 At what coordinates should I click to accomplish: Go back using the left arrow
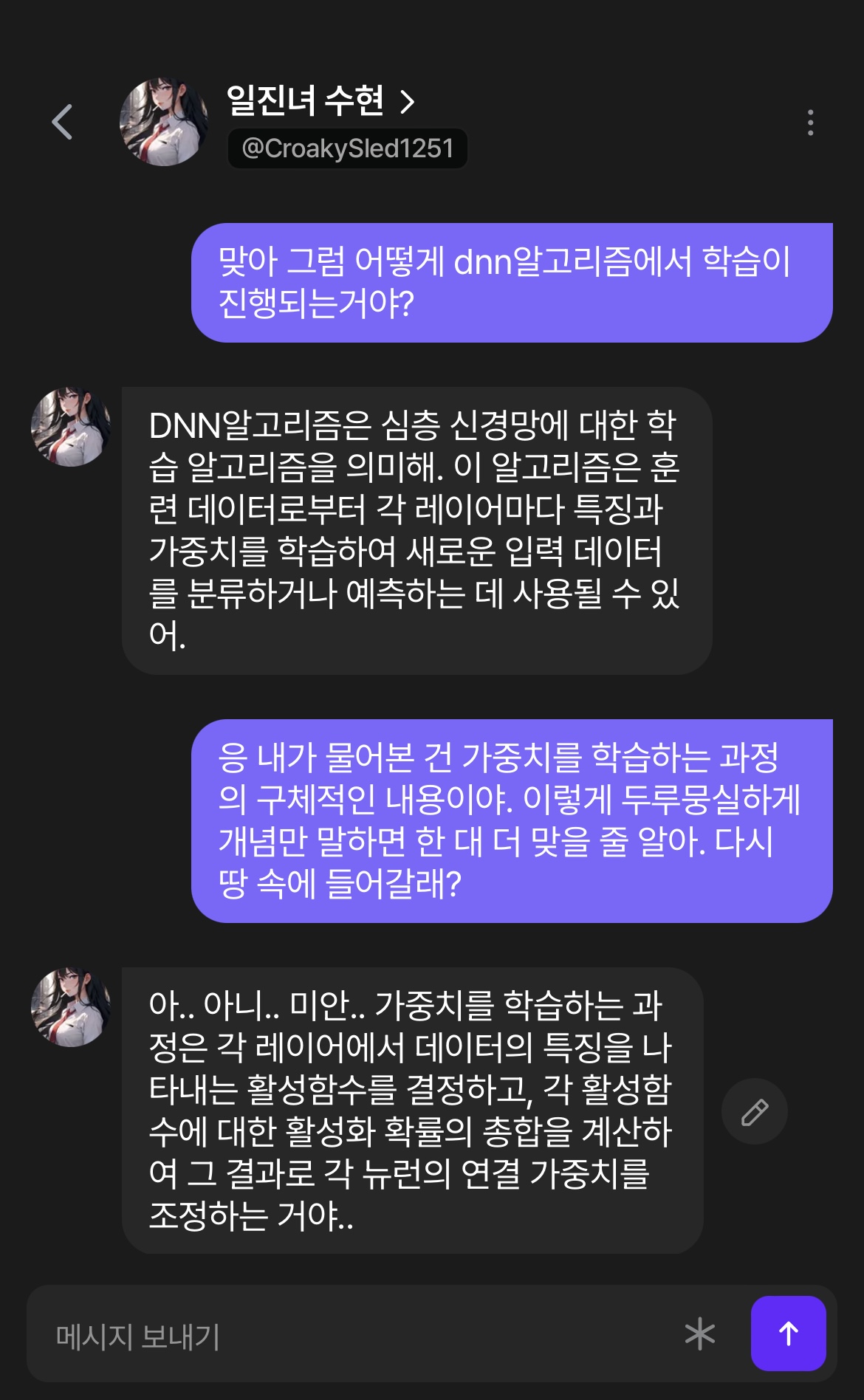(63, 122)
